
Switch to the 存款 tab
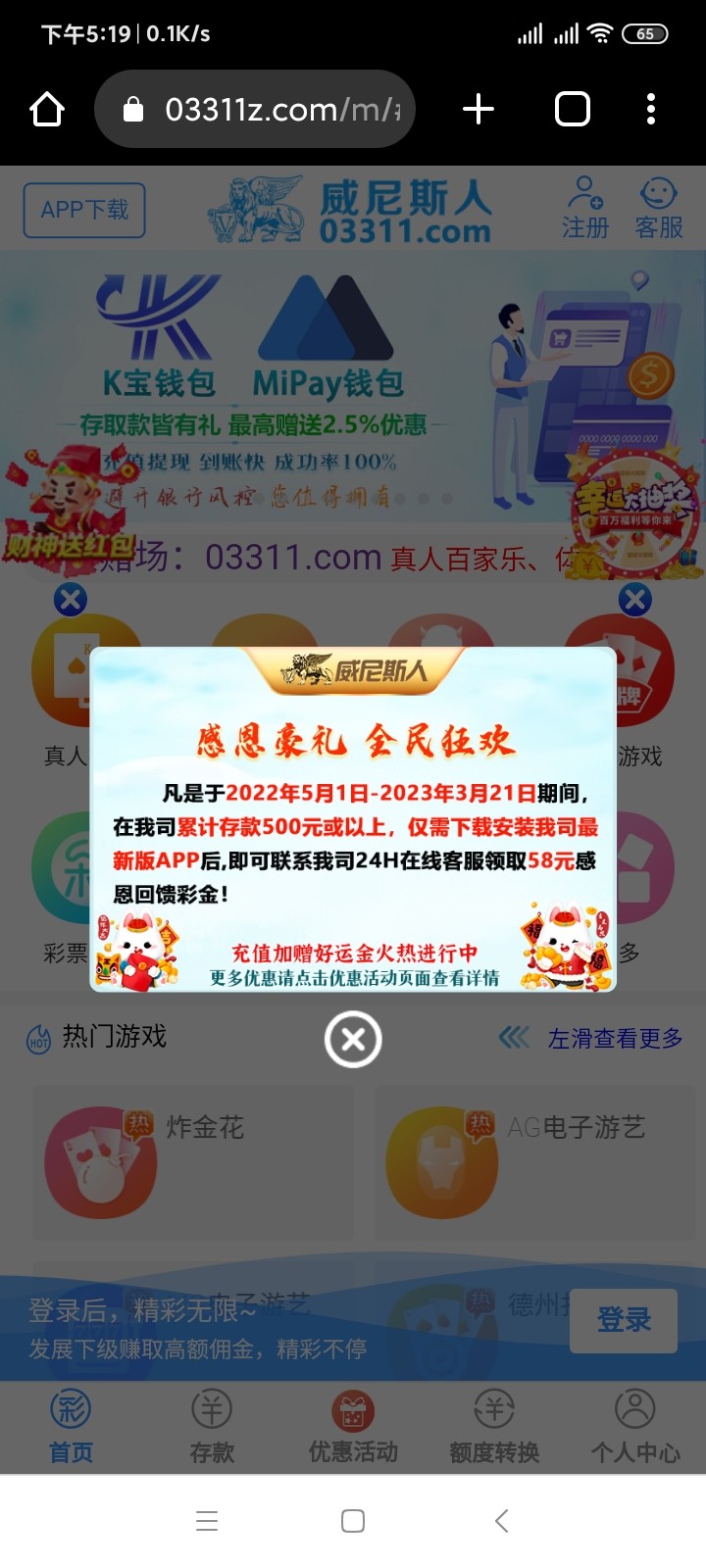point(212,1427)
